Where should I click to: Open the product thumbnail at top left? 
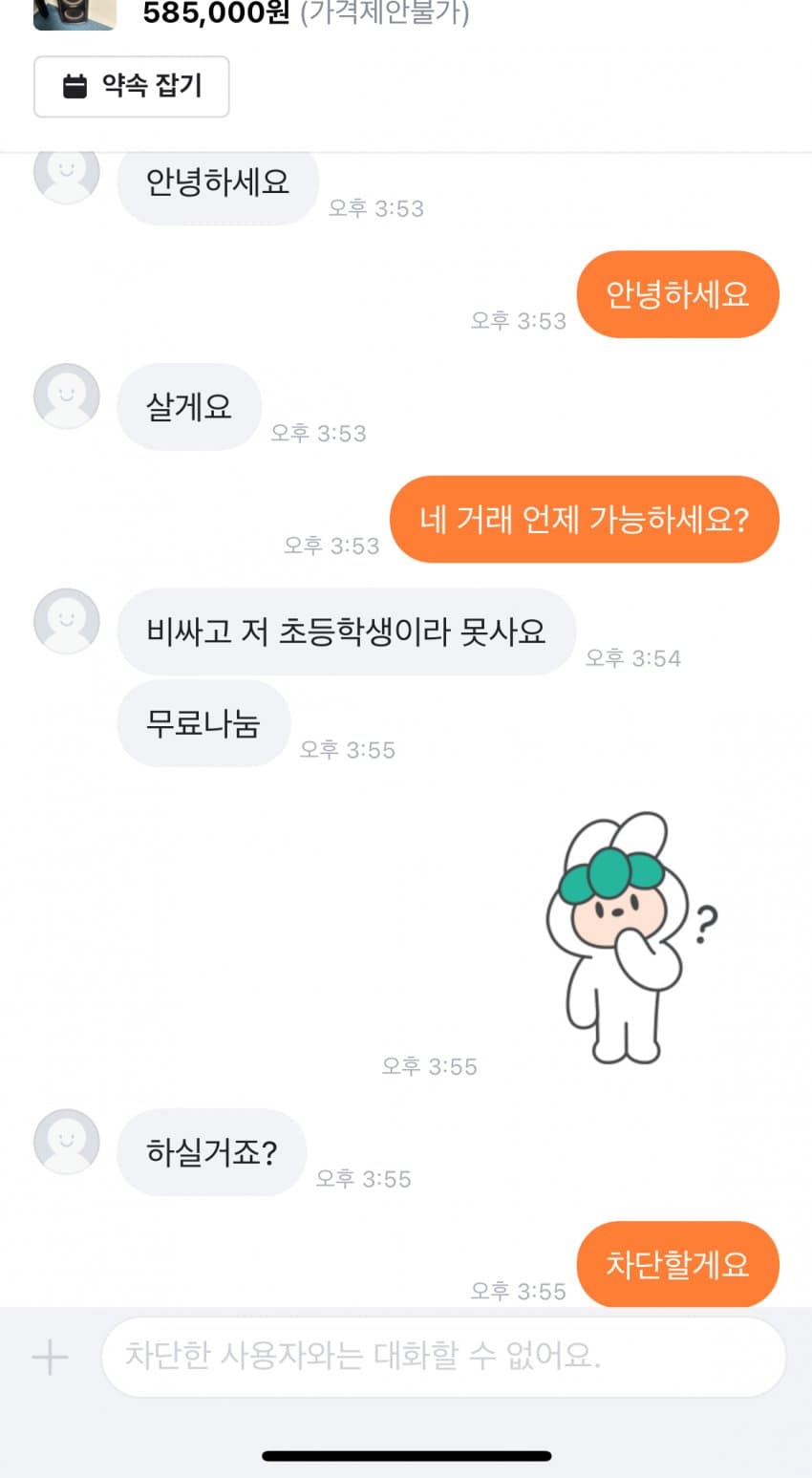coord(75,14)
